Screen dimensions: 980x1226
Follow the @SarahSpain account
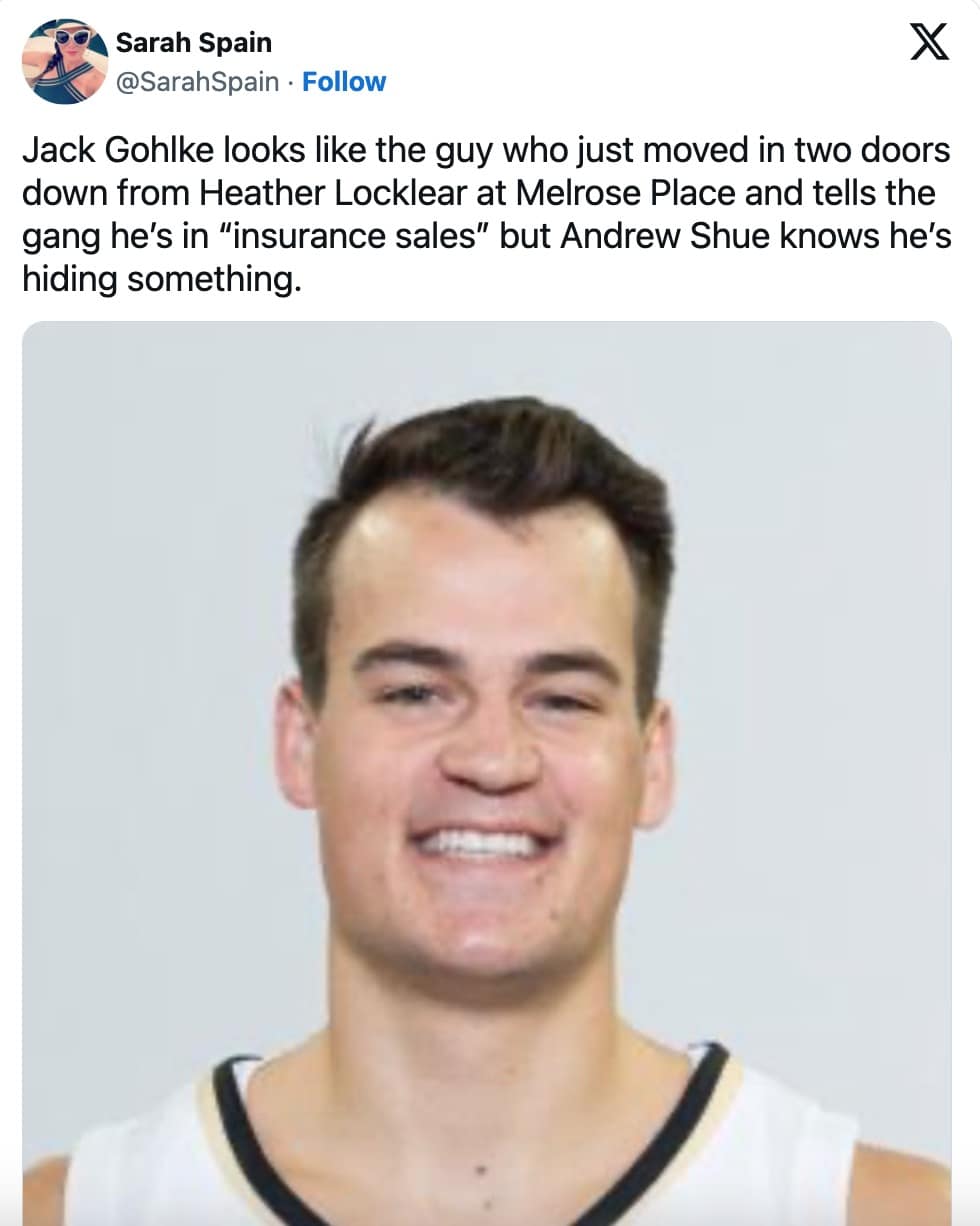pos(344,83)
